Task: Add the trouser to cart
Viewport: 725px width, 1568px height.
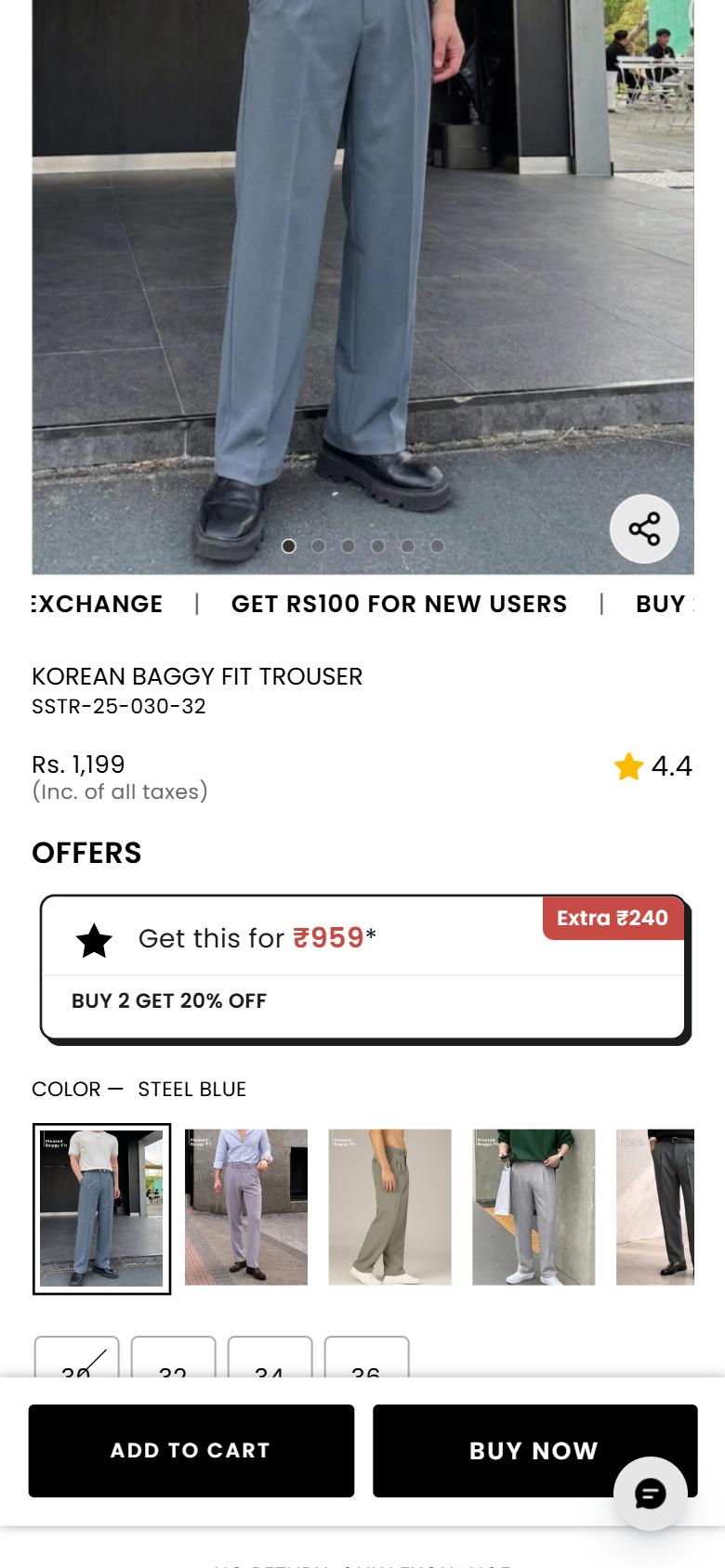Action: 191,1450
